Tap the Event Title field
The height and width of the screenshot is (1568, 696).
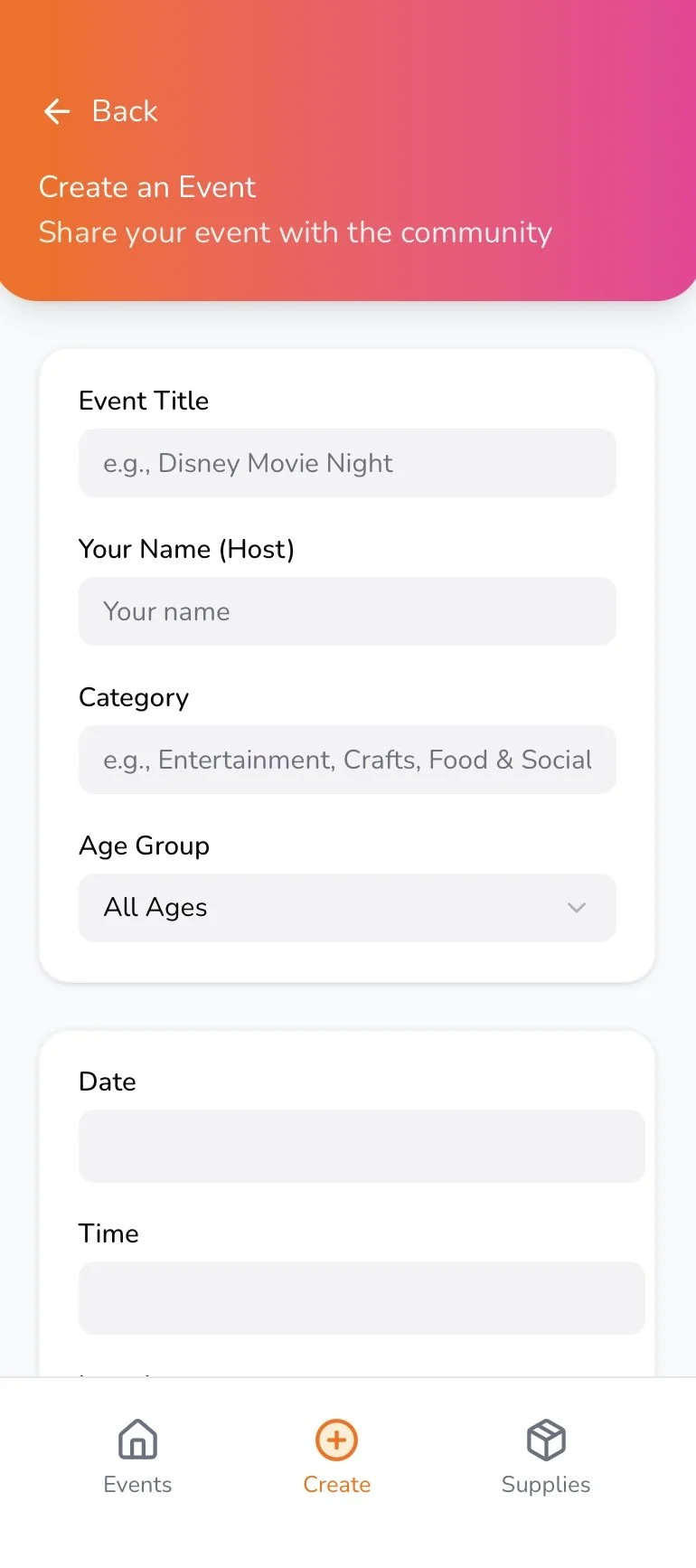[x=347, y=463]
